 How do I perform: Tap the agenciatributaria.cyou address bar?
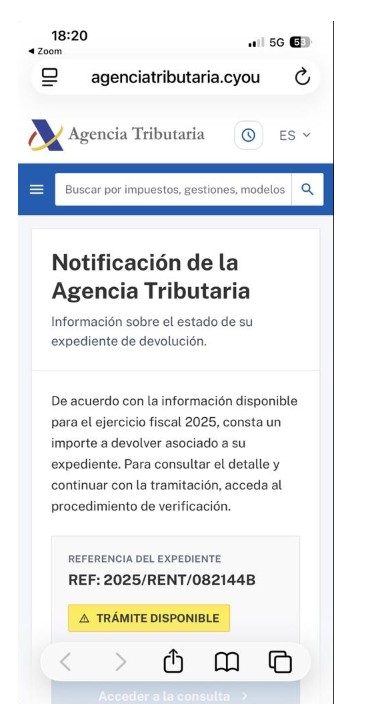click(175, 77)
